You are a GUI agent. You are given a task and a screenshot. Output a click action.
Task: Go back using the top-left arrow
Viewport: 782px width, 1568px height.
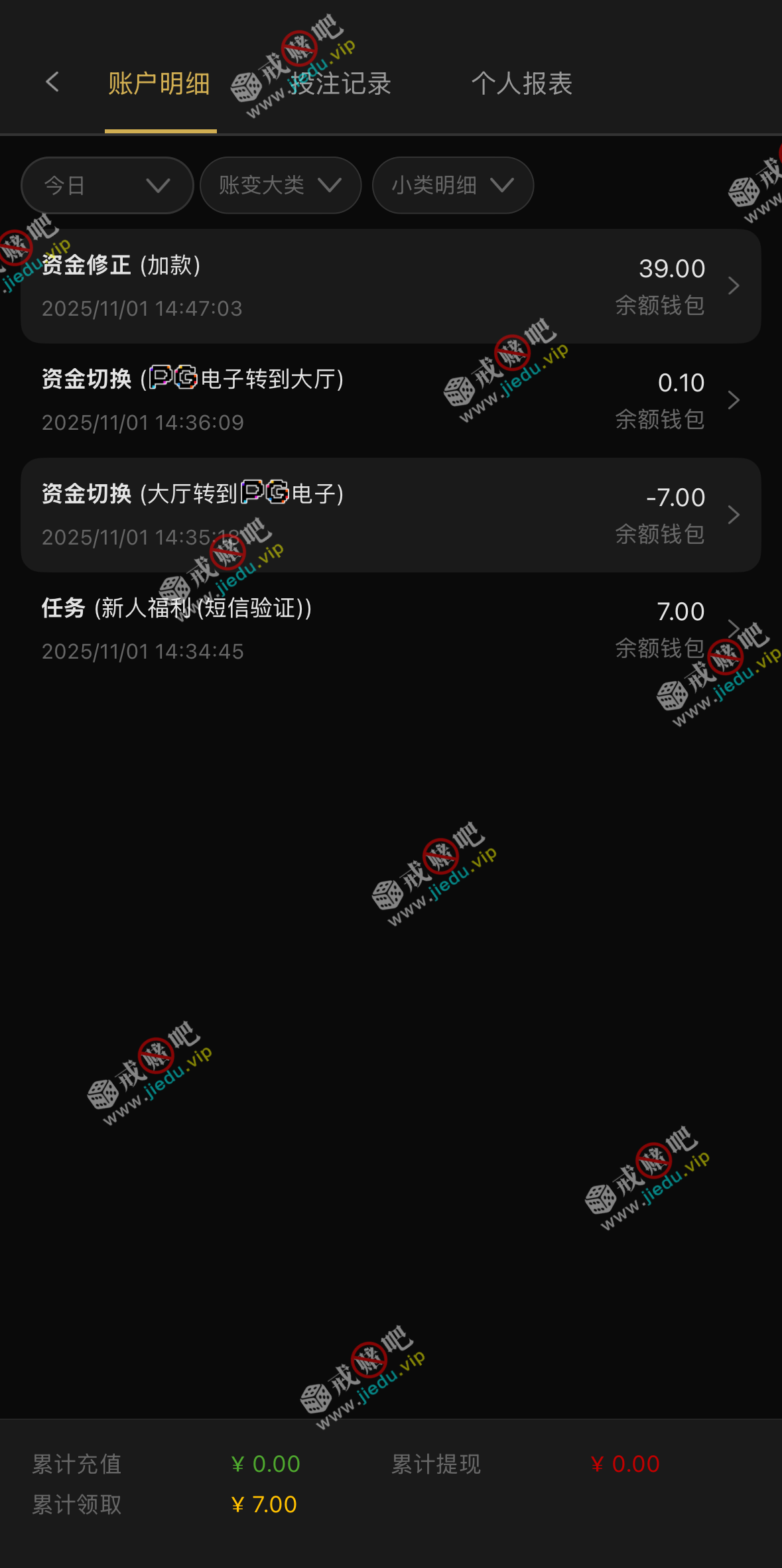point(52,83)
